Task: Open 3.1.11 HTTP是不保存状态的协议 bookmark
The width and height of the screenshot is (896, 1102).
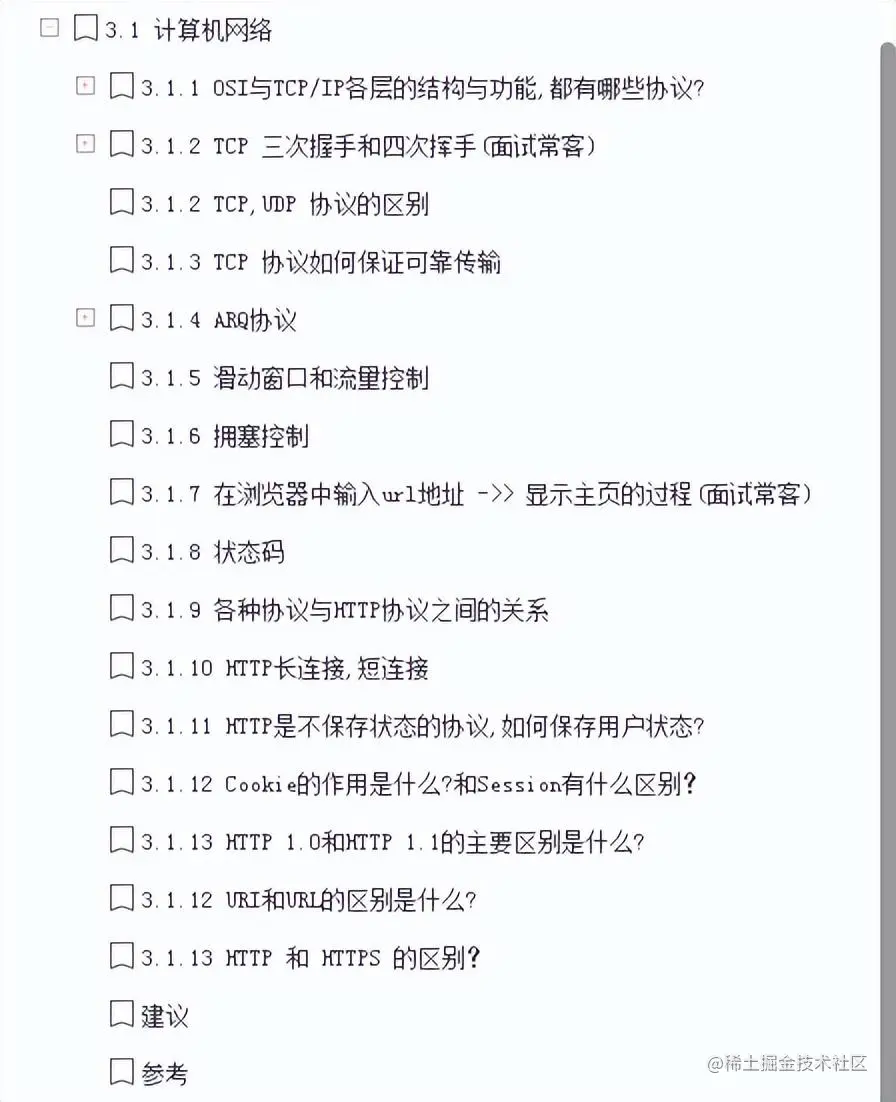Action: point(422,726)
